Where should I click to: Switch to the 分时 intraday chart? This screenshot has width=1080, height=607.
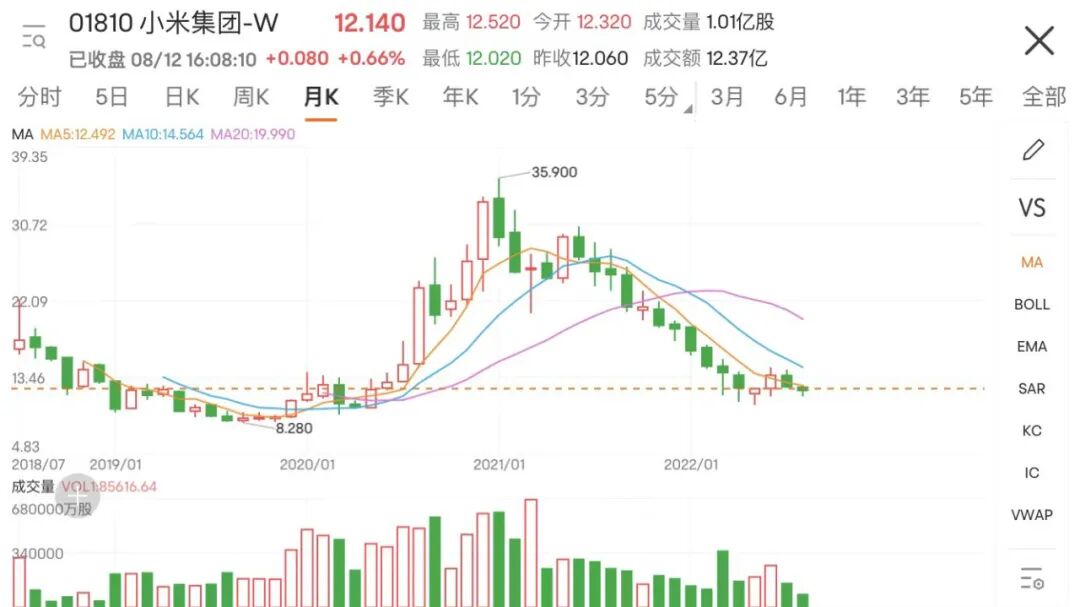(39, 97)
